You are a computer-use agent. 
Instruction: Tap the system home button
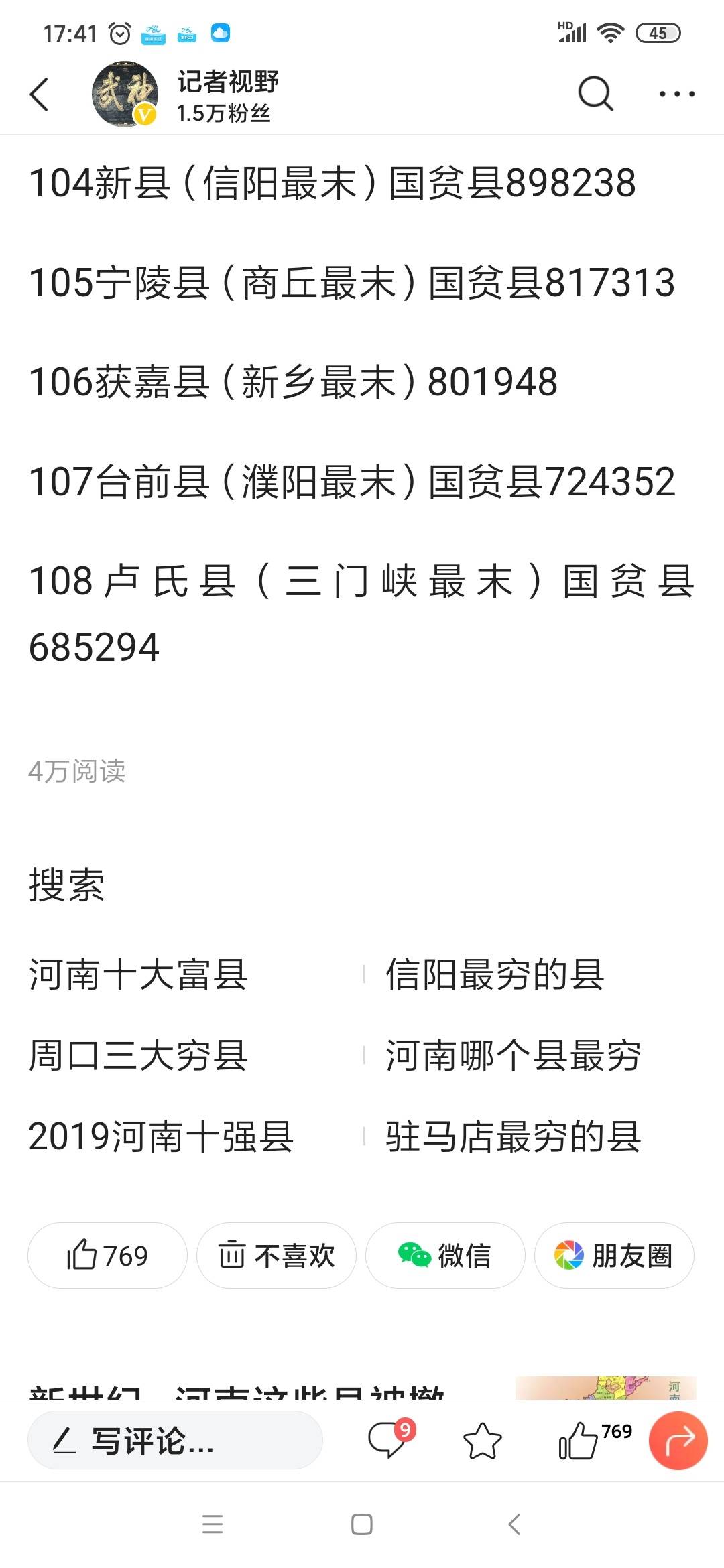coord(362,1524)
